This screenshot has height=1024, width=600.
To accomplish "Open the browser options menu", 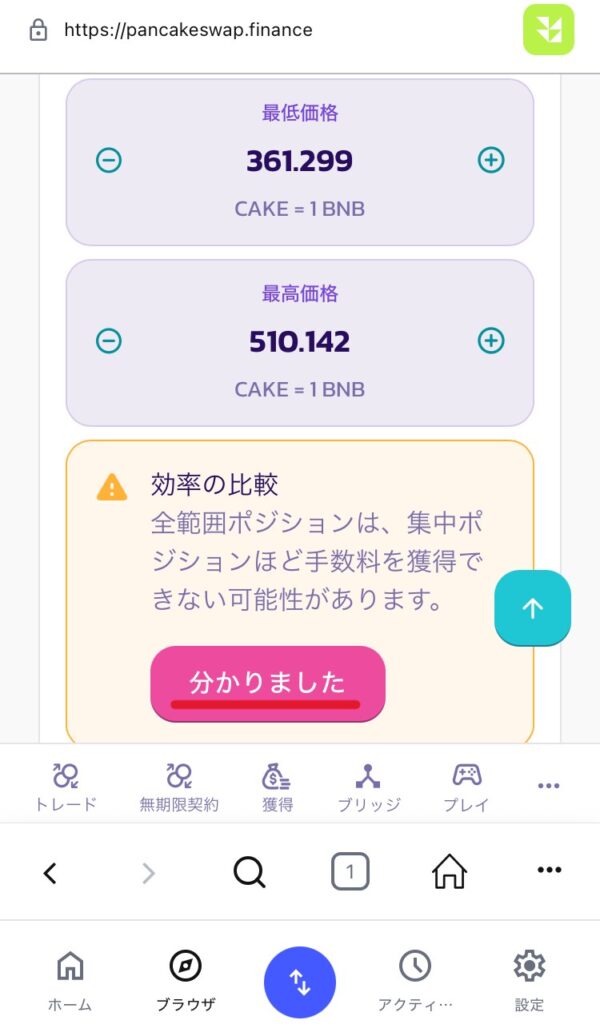I will coord(549,871).
